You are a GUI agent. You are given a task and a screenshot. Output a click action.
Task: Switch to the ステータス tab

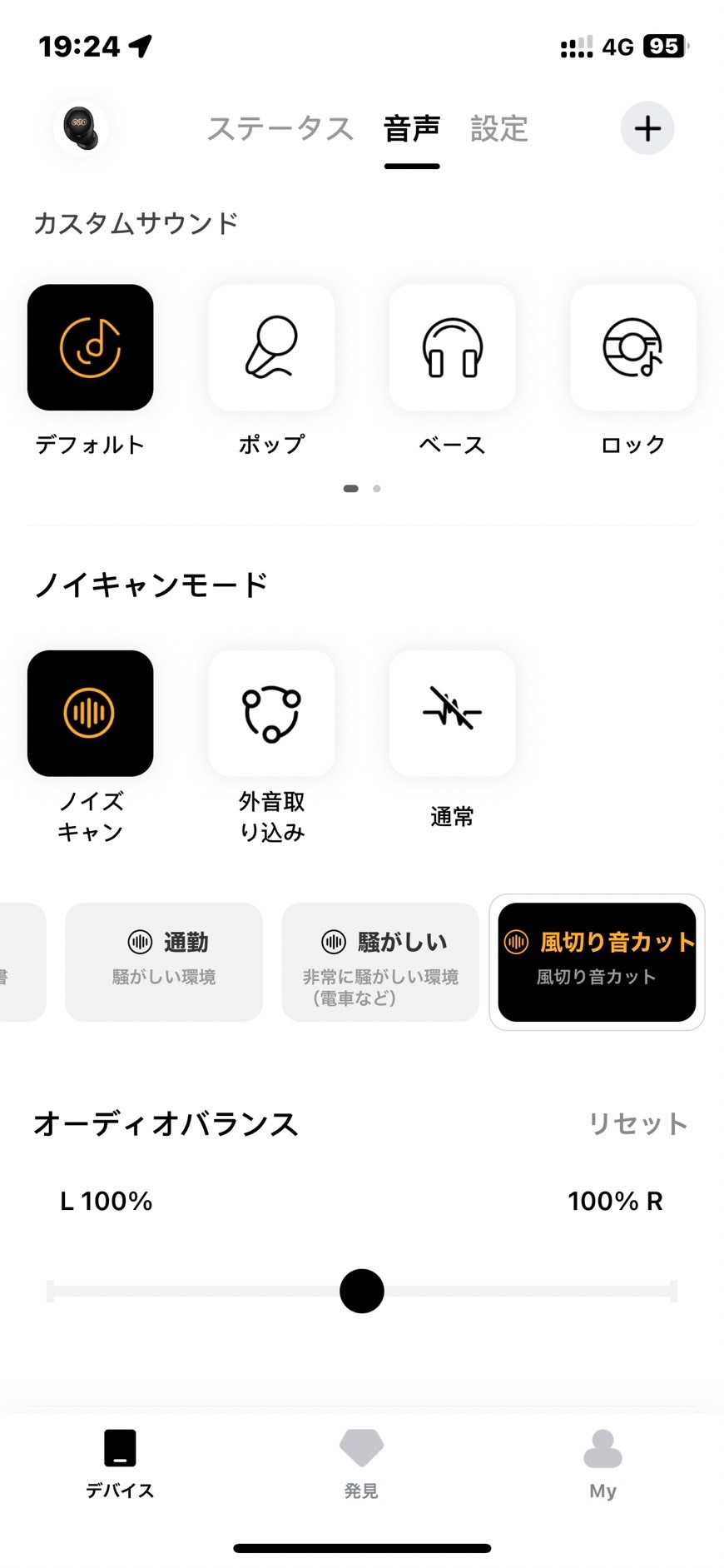point(280,129)
